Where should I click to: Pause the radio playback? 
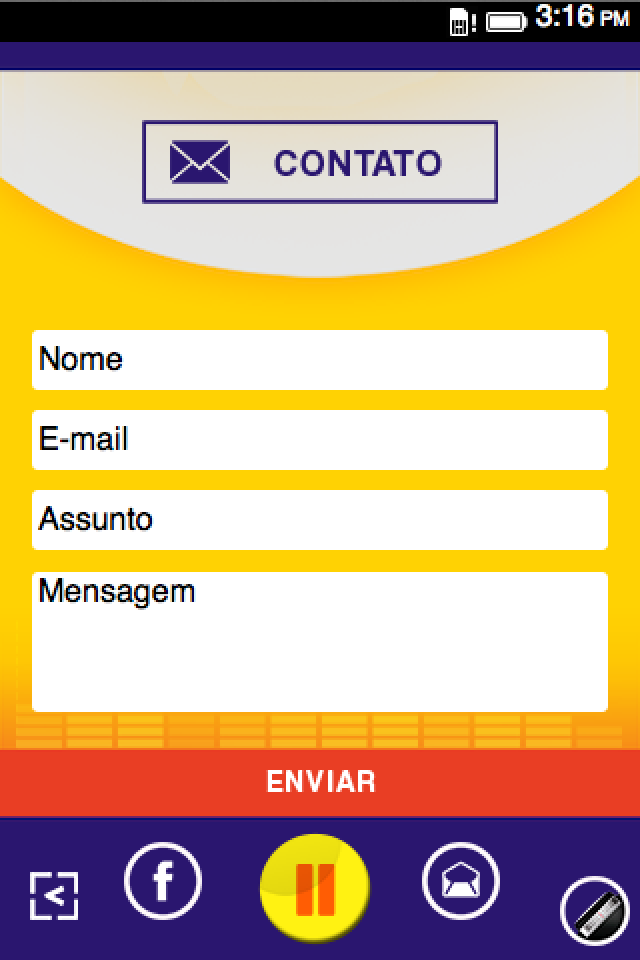click(315, 888)
